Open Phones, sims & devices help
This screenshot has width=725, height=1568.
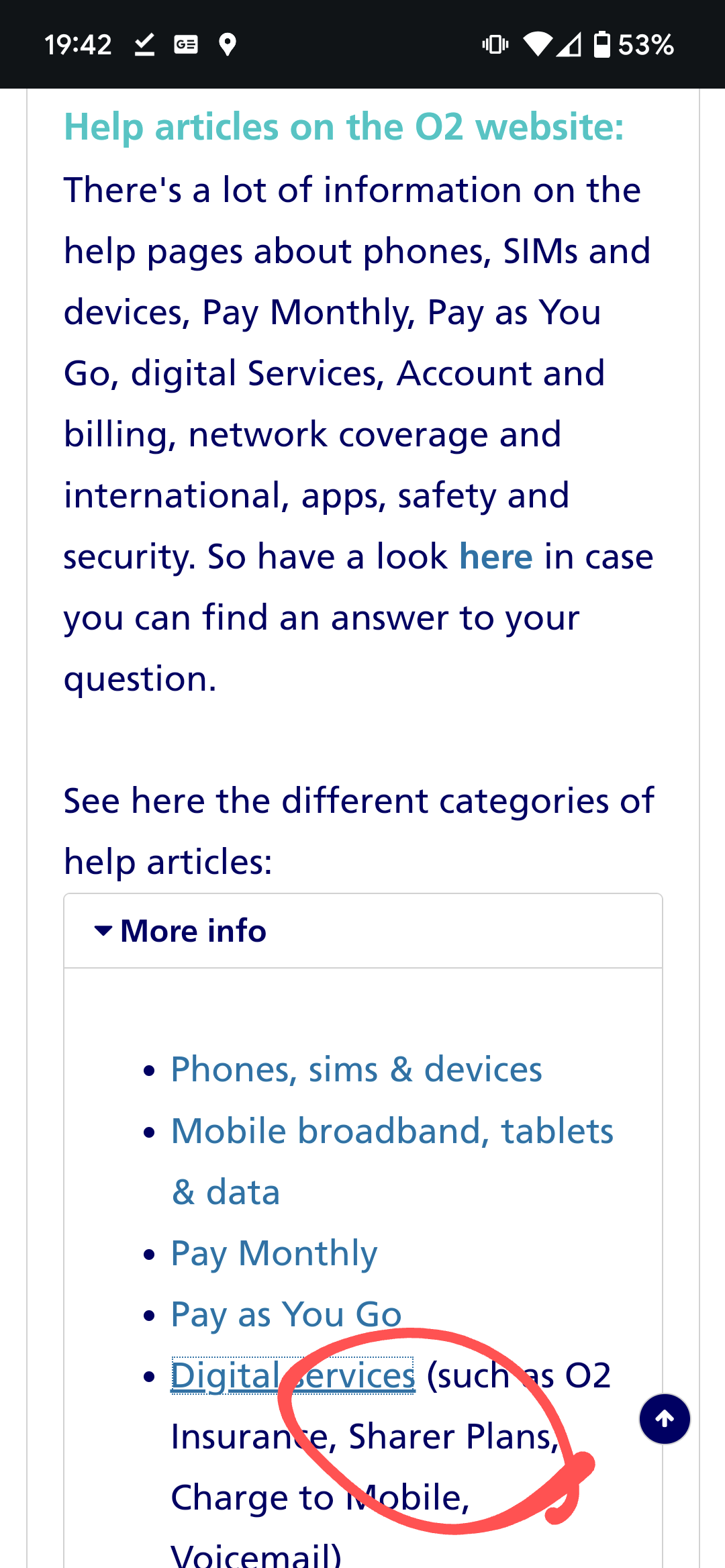tap(356, 1069)
